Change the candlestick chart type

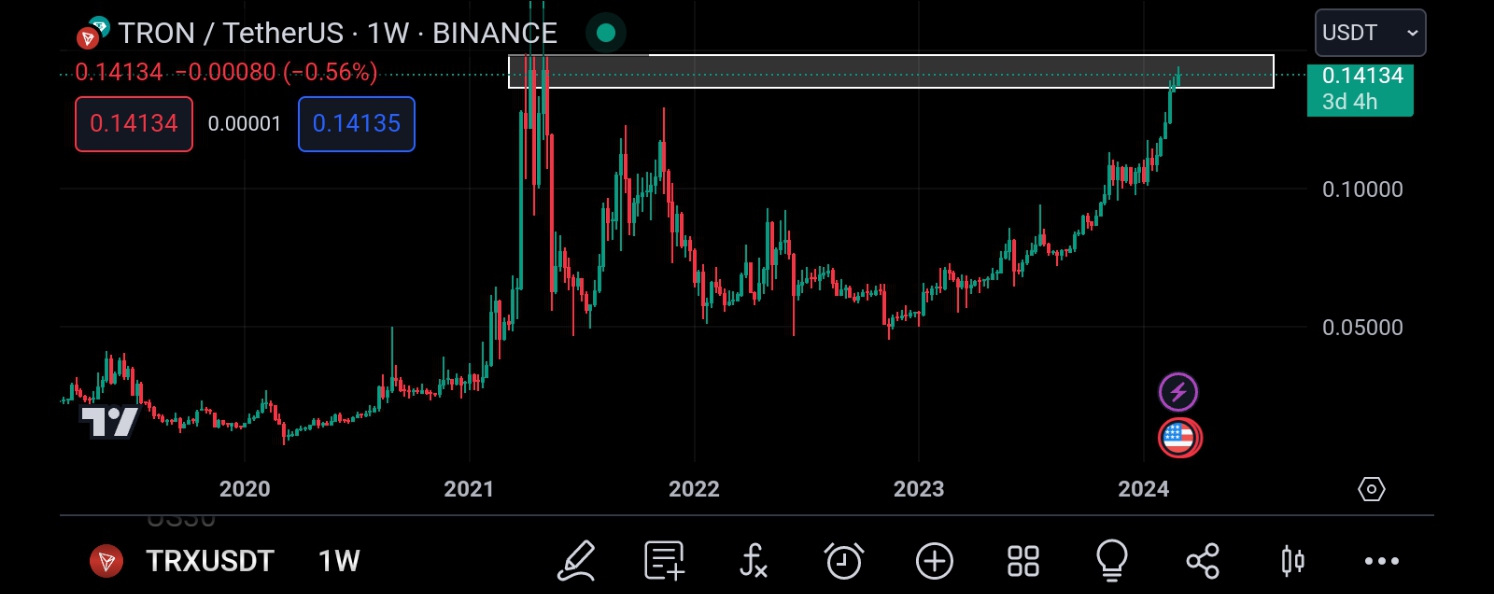(x=1292, y=561)
